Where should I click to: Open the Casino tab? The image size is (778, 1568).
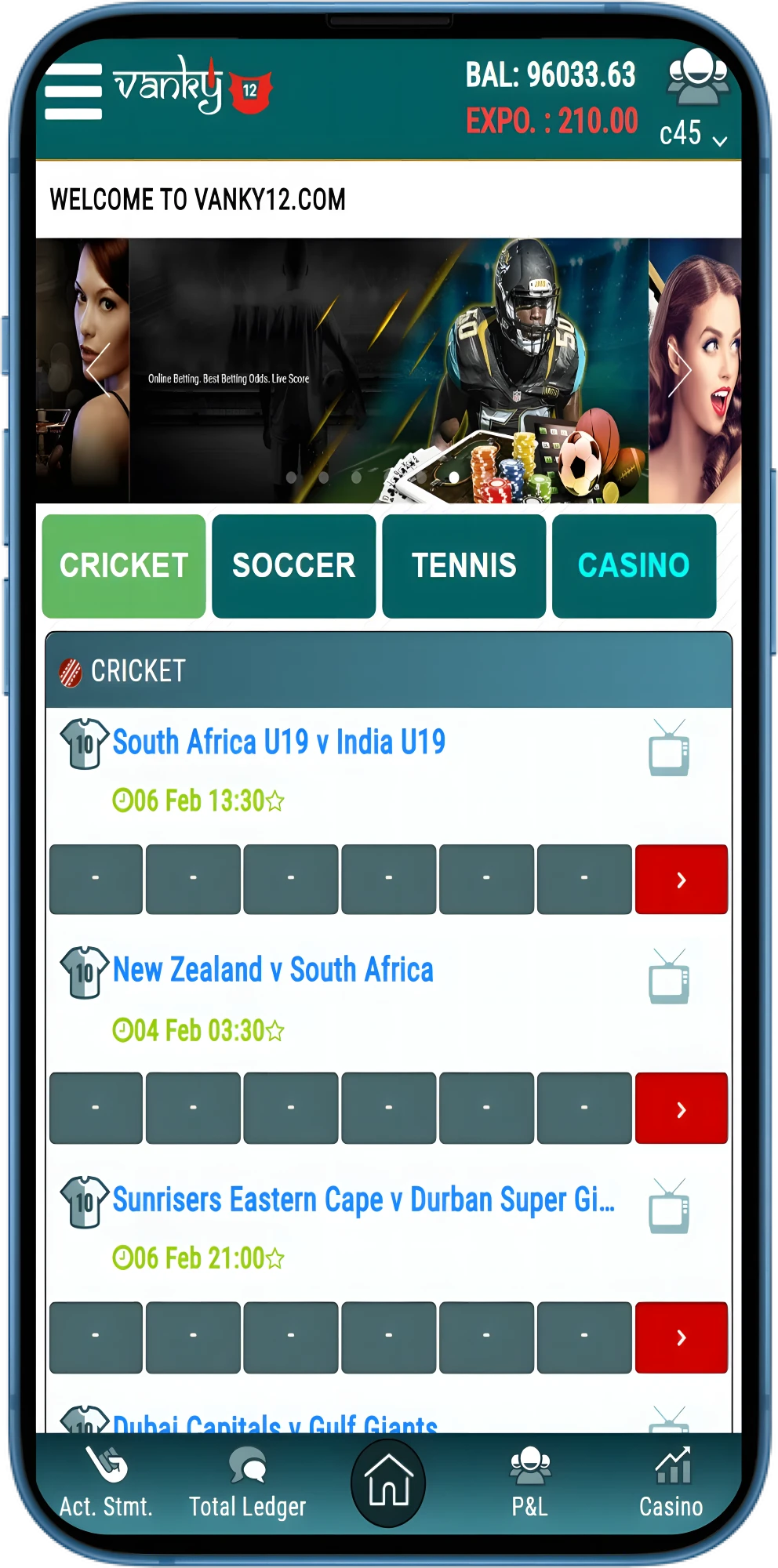634,566
